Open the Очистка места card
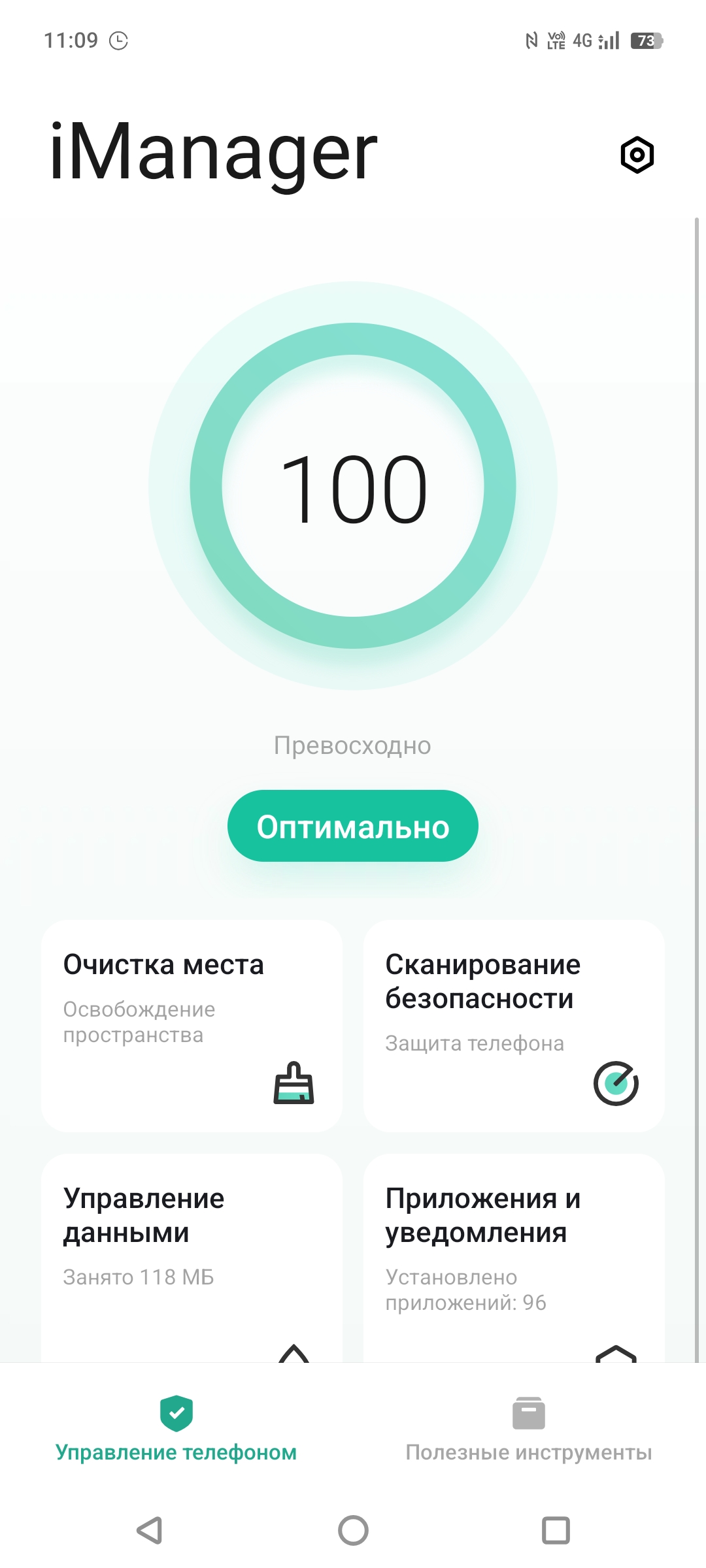The height and width of the screenshot is (1568, 706). pyautogui.click(x=192, y=1026)
